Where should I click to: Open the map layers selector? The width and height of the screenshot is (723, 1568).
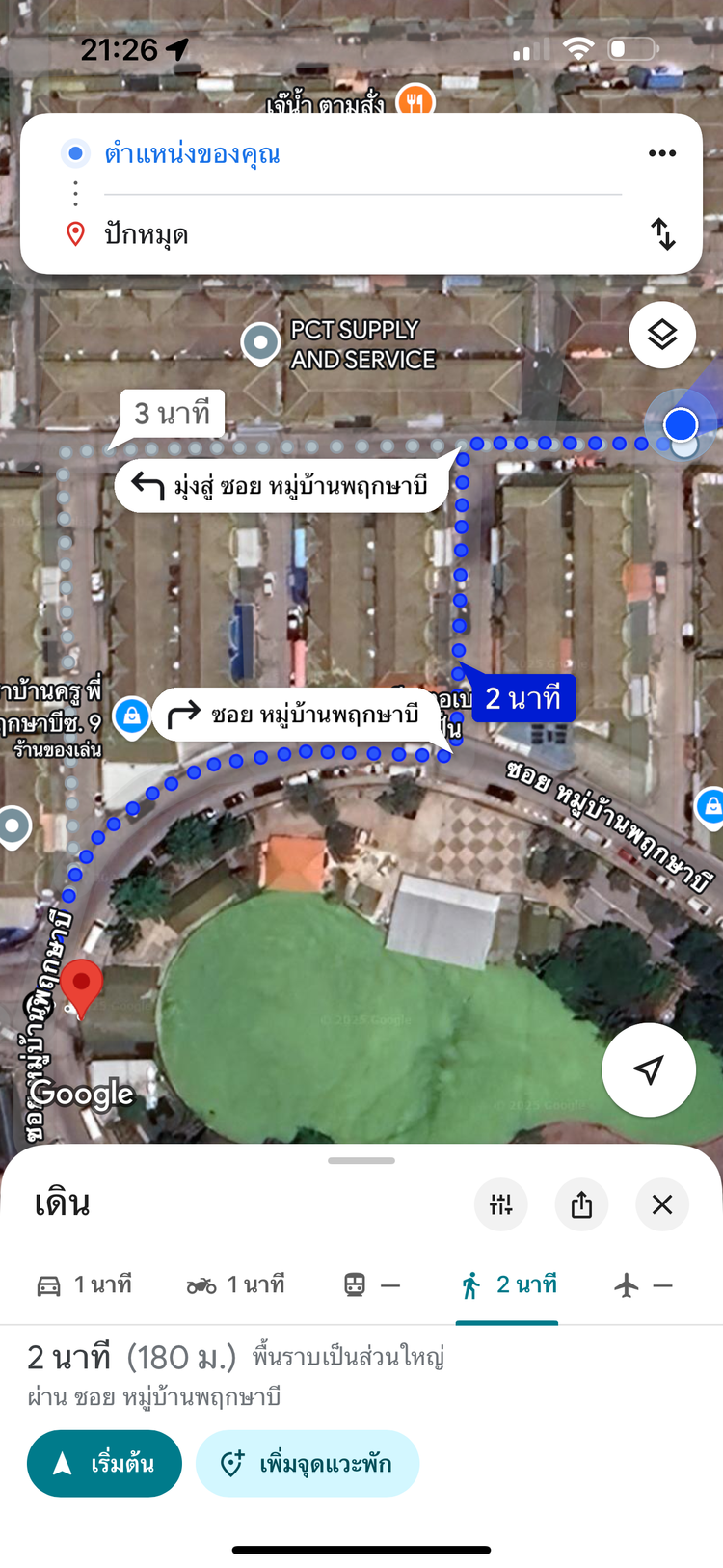[x=662, y=335]
